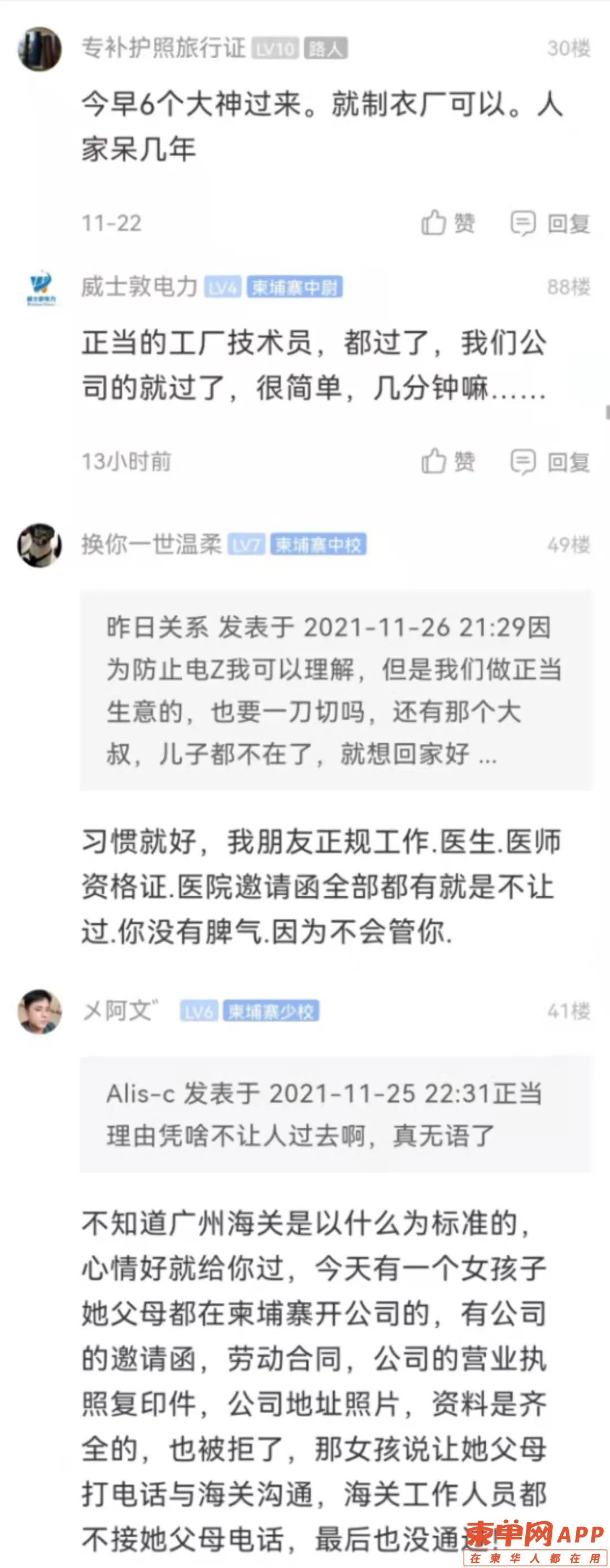Open 威士敦电力's profile avatar
The image size is (610, 1568).
pos(41,287)
